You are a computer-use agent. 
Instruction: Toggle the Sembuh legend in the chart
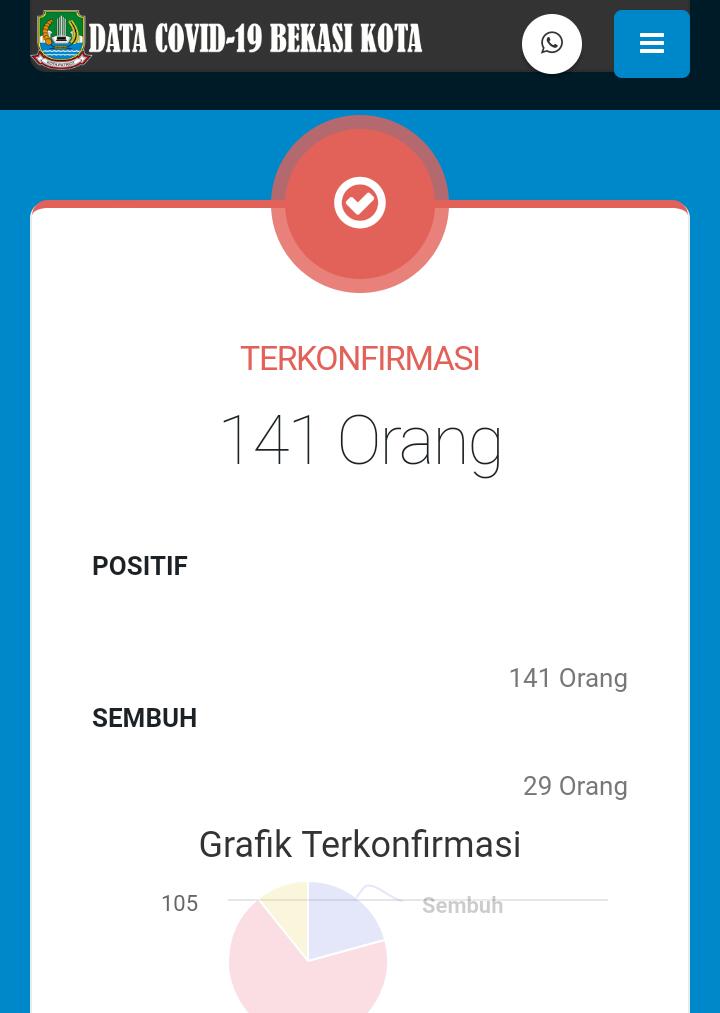tap(462, 905)
